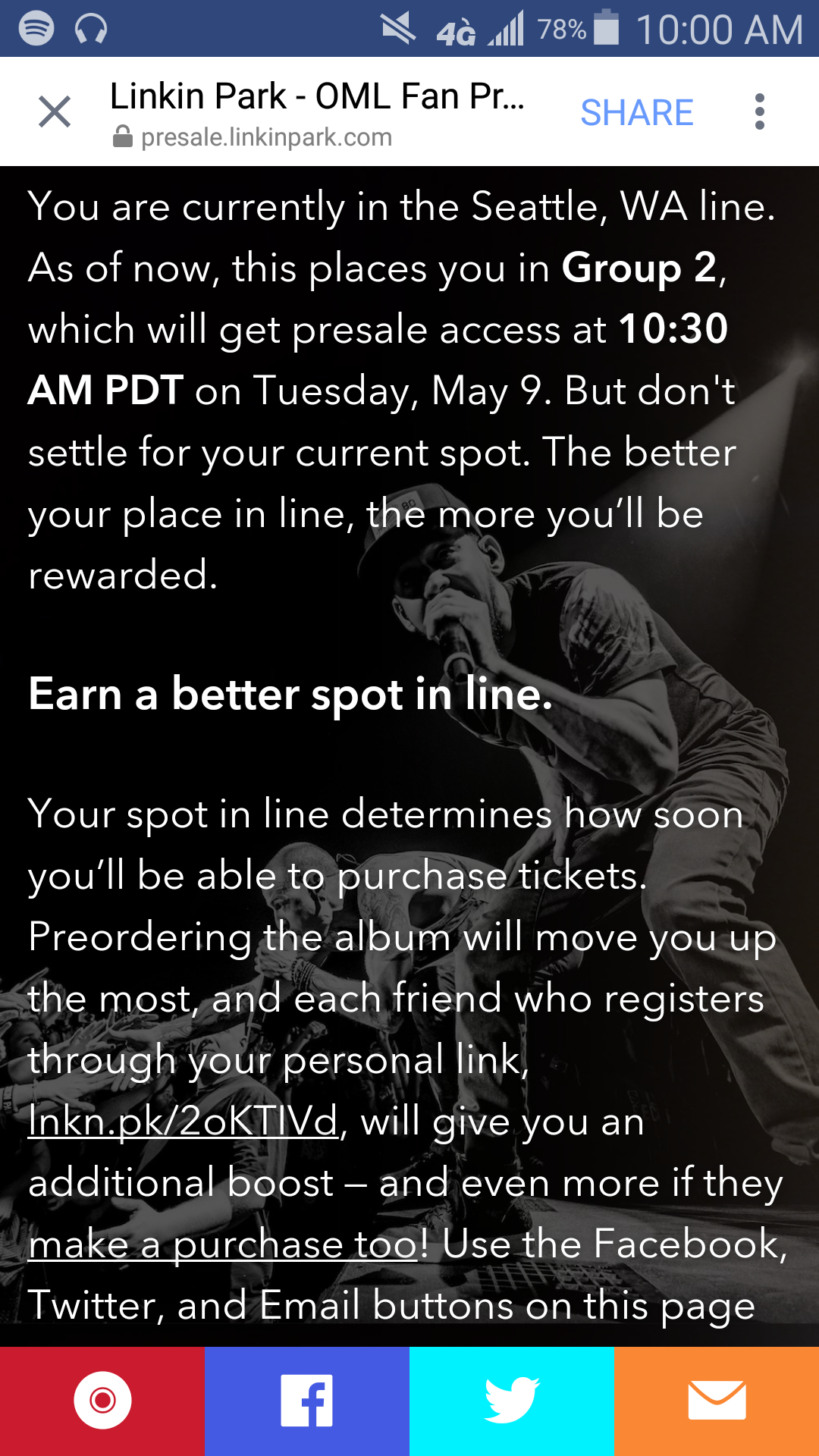Viewport: 819px width, 1456px height.
Task: Share your link on Facebook
Action: click(x=306, y=1401)
